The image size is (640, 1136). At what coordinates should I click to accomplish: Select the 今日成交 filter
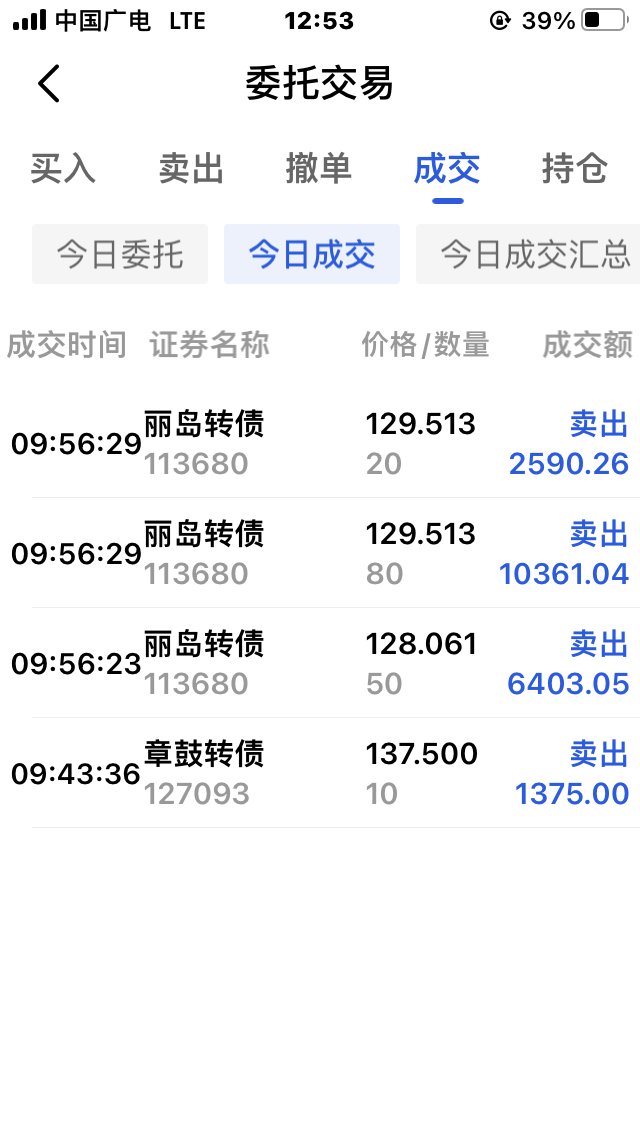312,254
